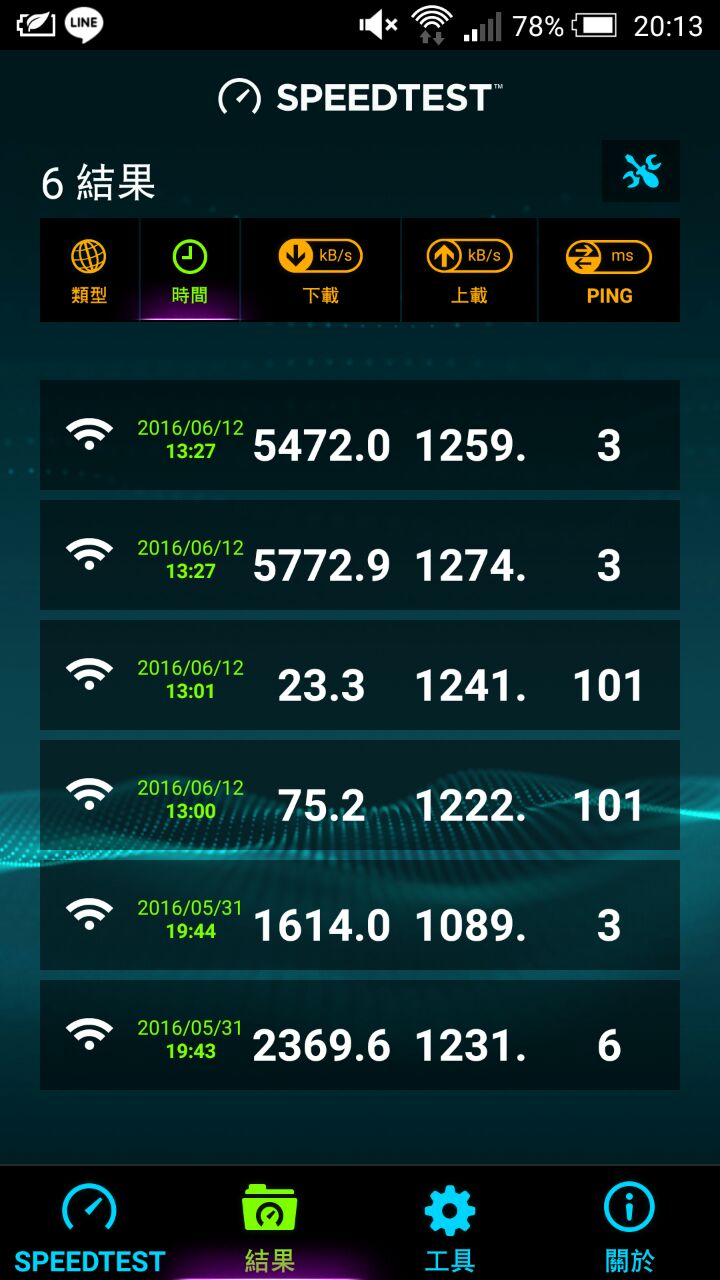Sort results by 上載 speed
Image resolution: width=720 pixels, height=1280 pixels.
469,271
